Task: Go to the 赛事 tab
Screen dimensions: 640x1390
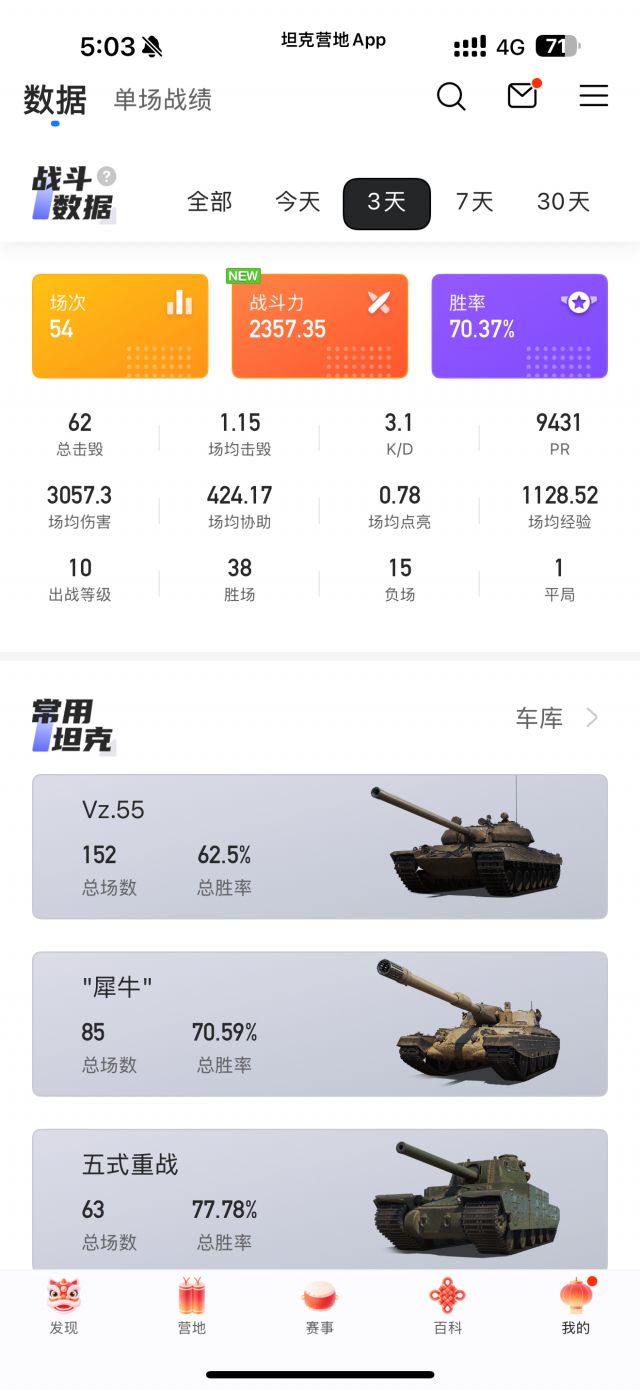Action: click(x=320, y=1307)
